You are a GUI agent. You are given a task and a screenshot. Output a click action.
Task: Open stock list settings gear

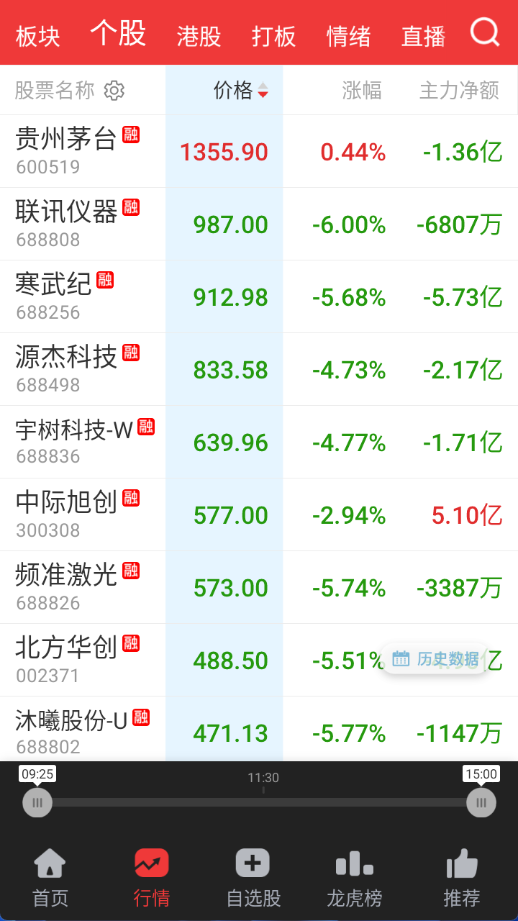coord(114,91)
